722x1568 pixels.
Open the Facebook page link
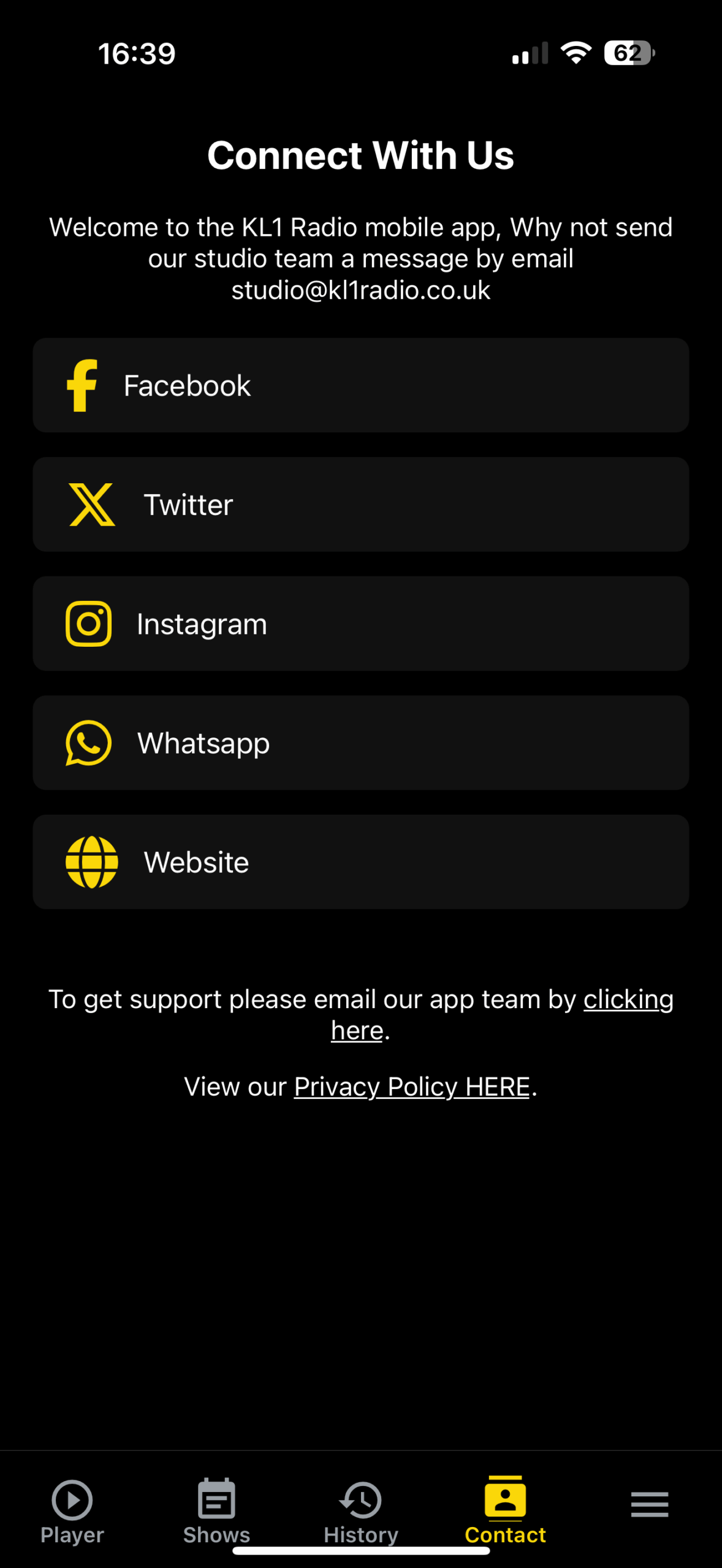tap(360, 385)
